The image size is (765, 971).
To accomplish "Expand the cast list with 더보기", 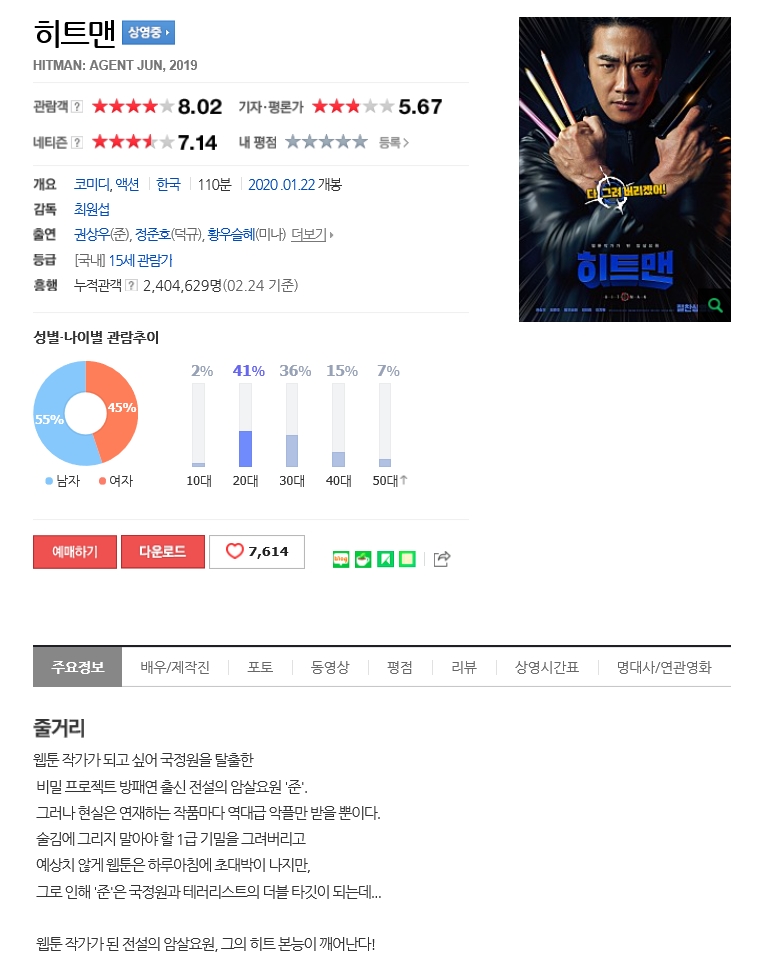I will click(x=310, y=235).
